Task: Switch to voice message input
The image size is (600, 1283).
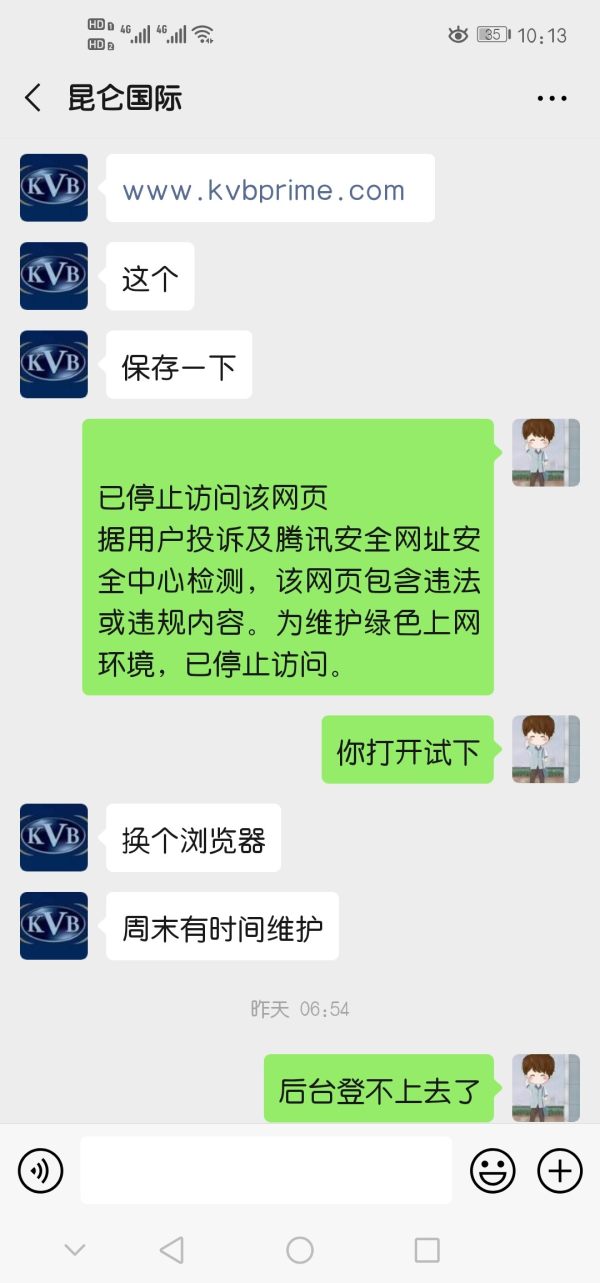Action: point(40,1170)
